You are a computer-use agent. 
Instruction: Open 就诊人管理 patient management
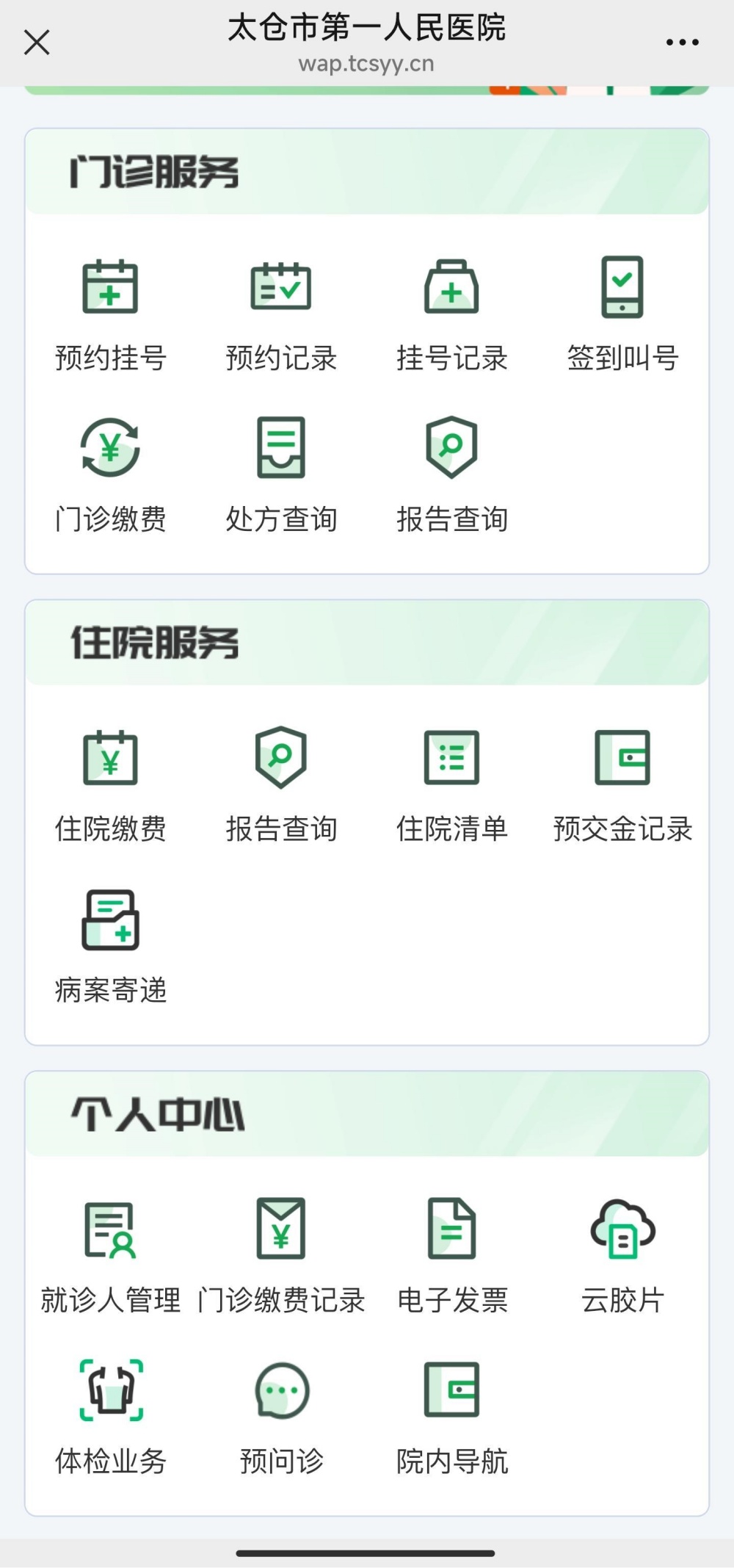(110, 1256)
